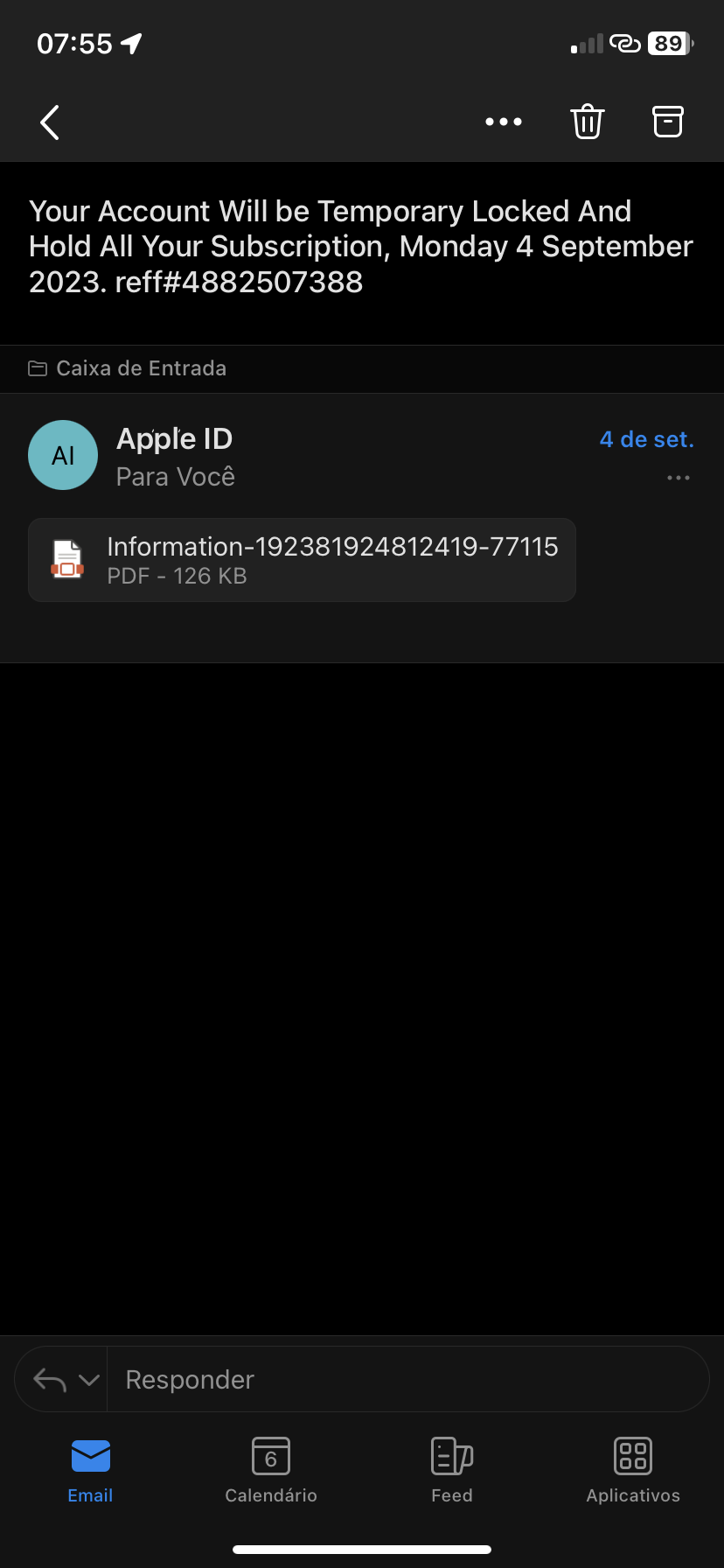
Task: Switch to the Email tab
Action: [90, 1470]
